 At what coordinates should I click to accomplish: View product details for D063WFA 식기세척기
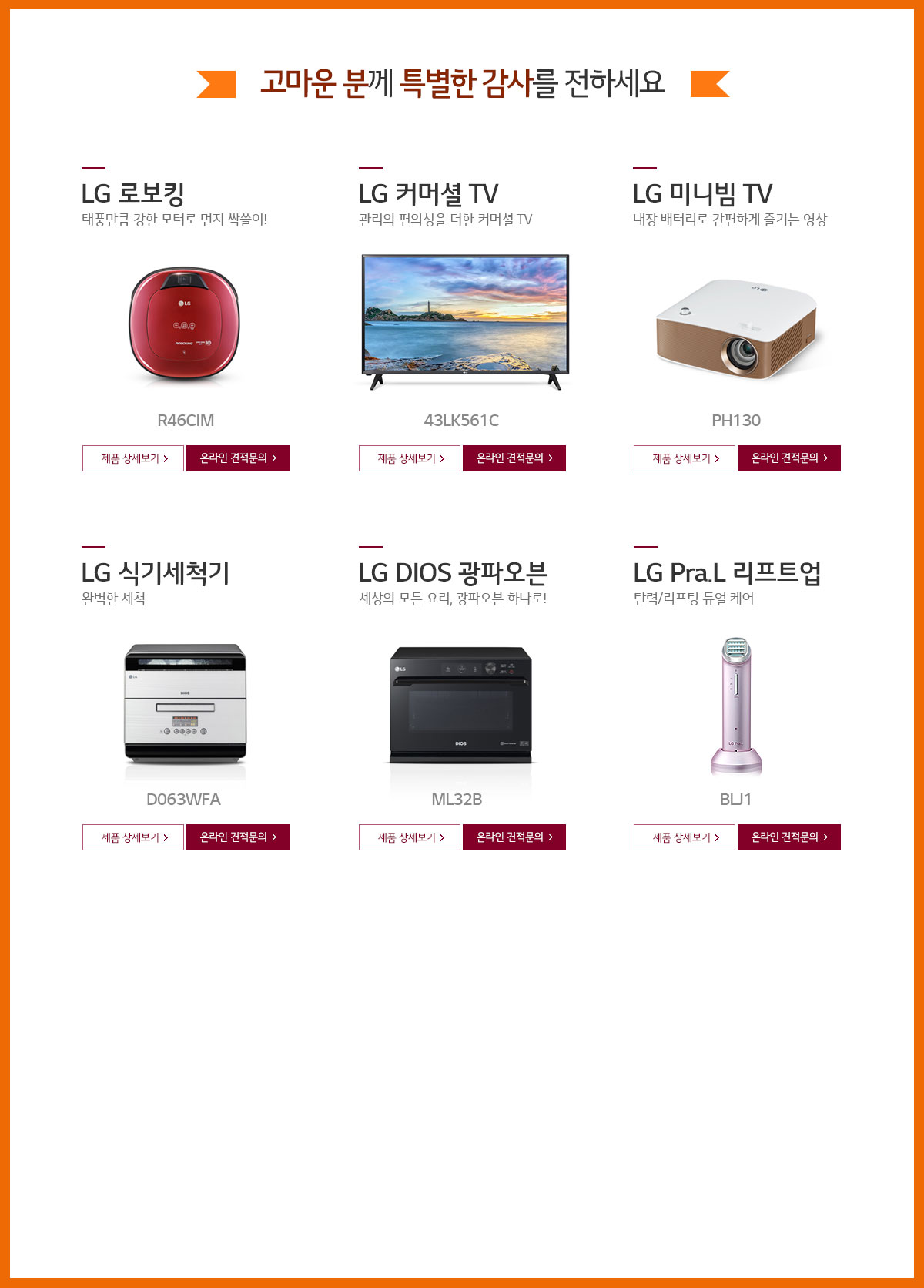[x=133, y=837]
